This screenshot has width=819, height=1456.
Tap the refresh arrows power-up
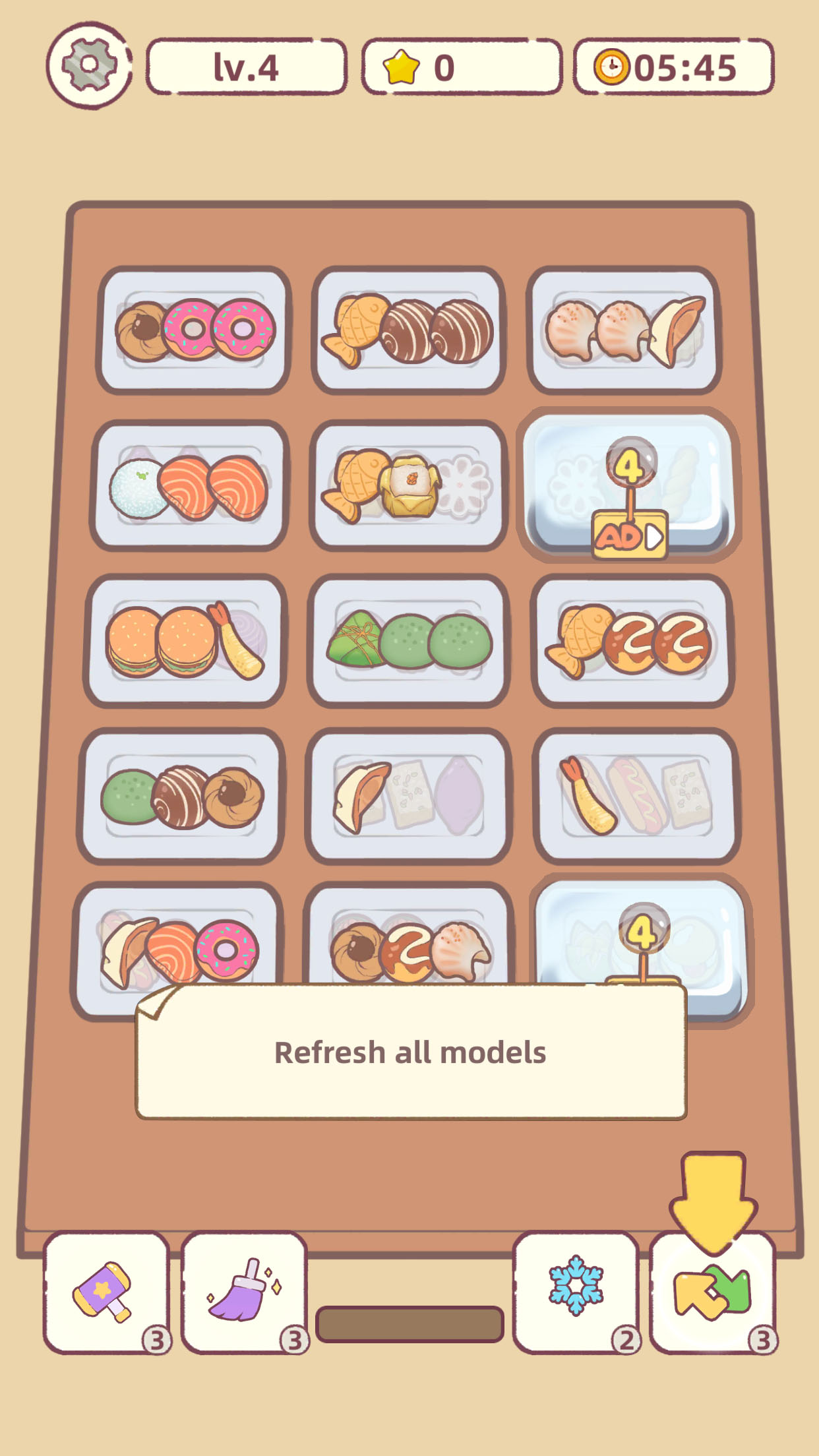coord(712,1292)
